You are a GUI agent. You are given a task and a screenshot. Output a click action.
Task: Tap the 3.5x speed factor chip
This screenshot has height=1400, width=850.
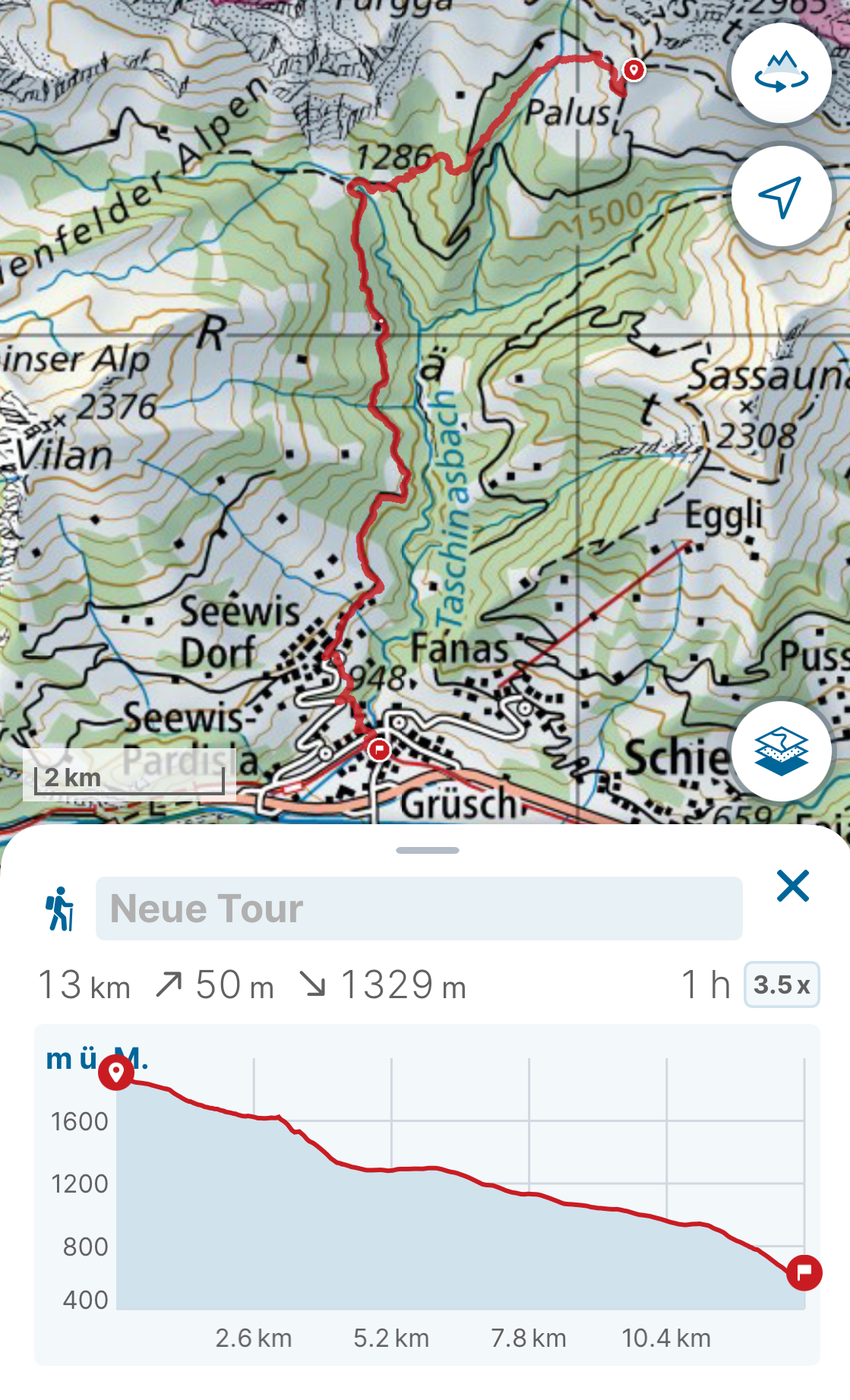(x=782, y=984)
